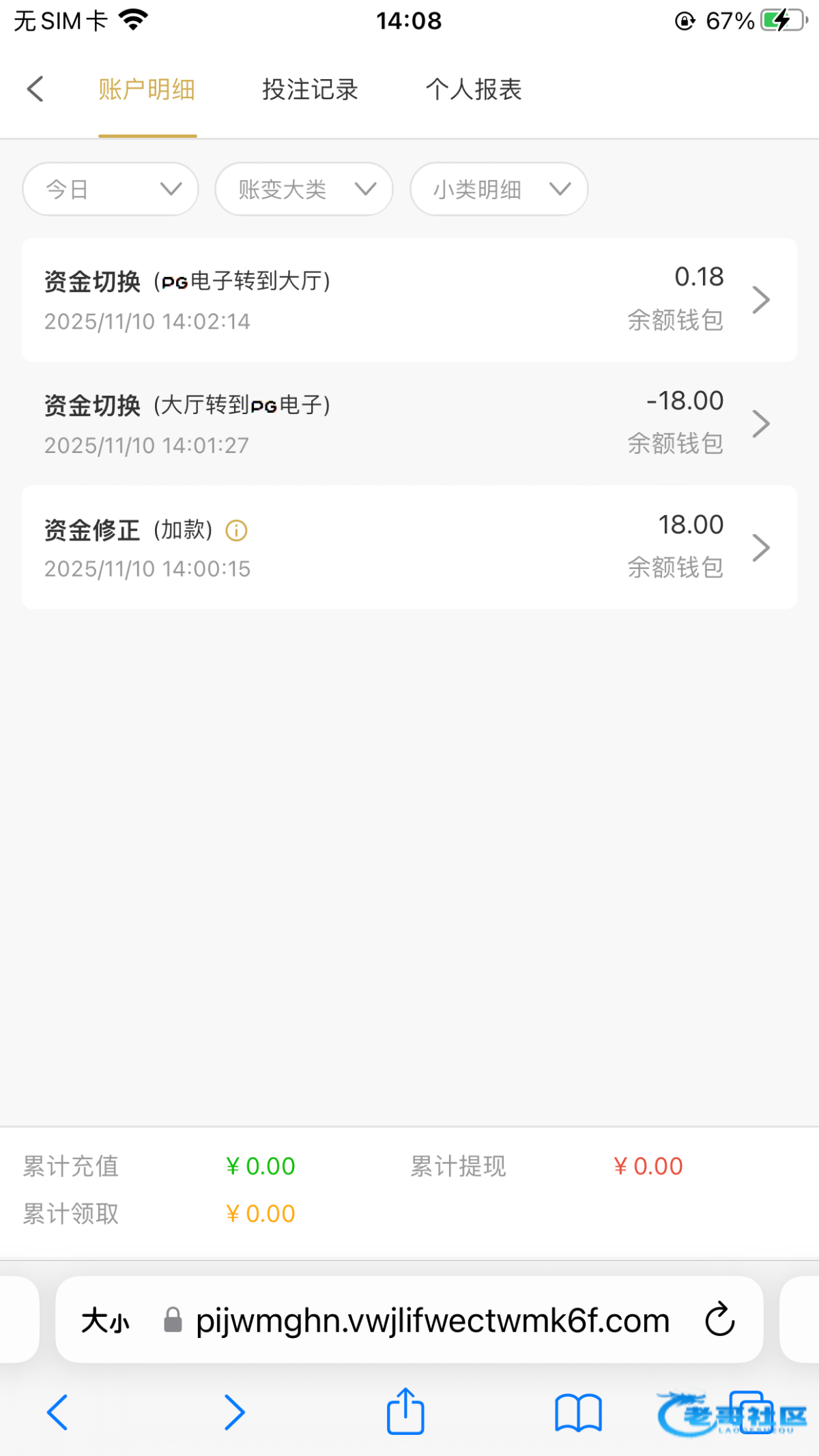Tap the Safari share button
The width and height of the screenshot is (819, 1456).
(x=405, y=1412)
